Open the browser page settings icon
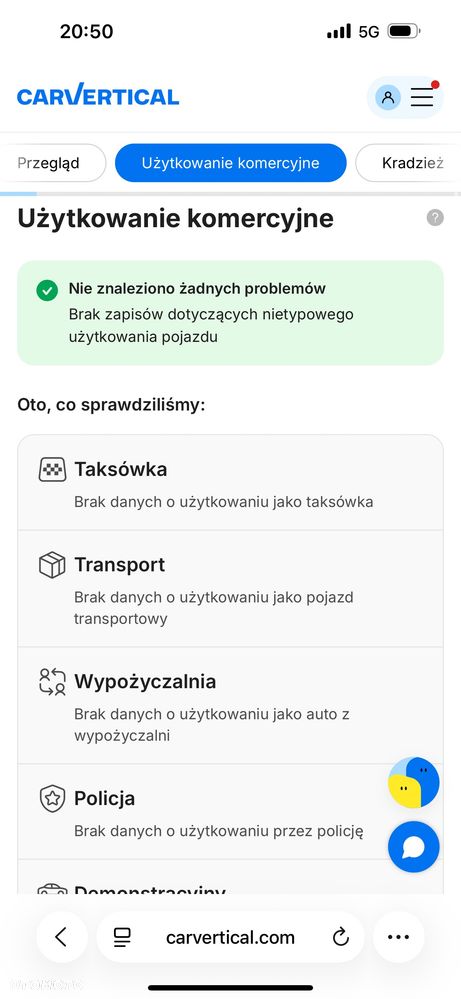 pyautogui.click(x=122, y=937)
